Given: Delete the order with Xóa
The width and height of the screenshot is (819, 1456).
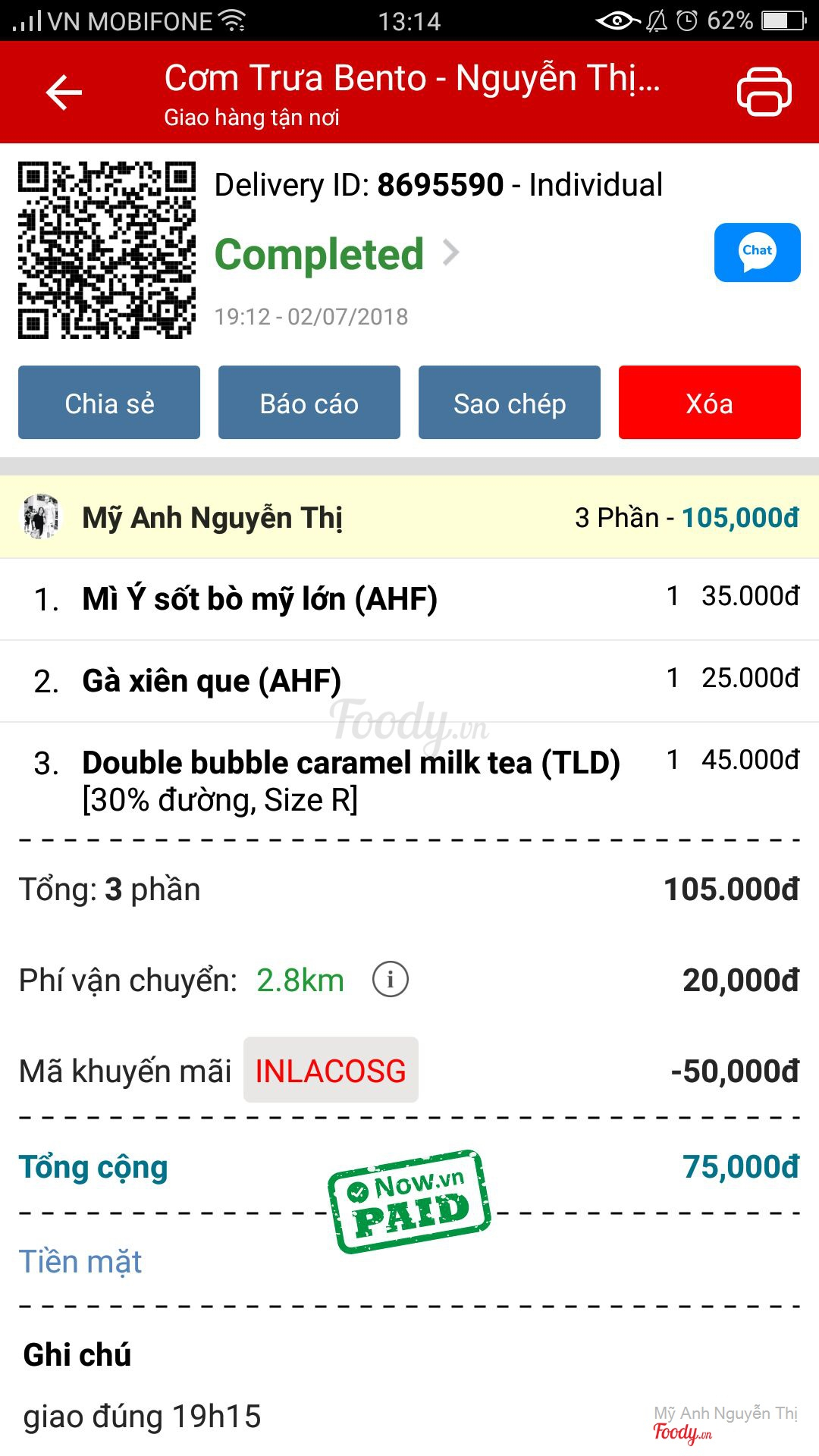Looking at the screenshot, I should [710, 403].
